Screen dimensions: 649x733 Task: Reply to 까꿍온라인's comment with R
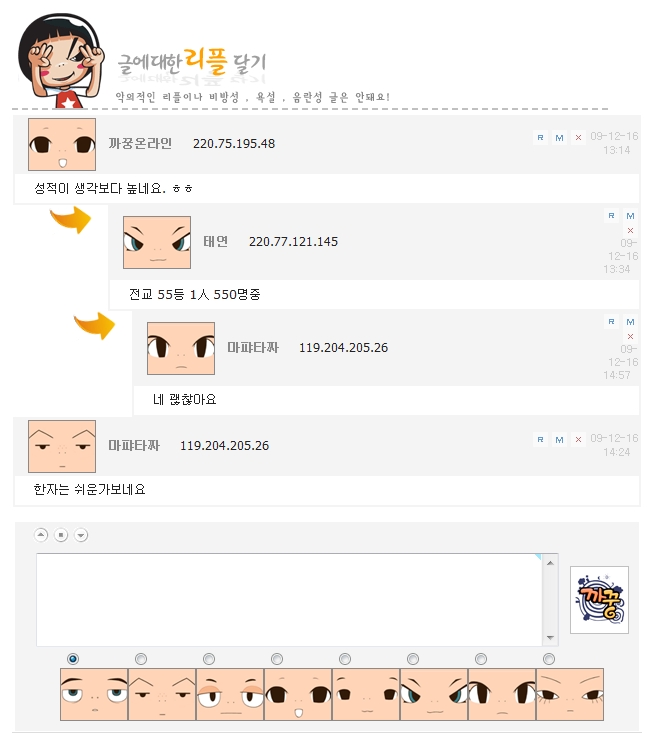tap(541, 137)
